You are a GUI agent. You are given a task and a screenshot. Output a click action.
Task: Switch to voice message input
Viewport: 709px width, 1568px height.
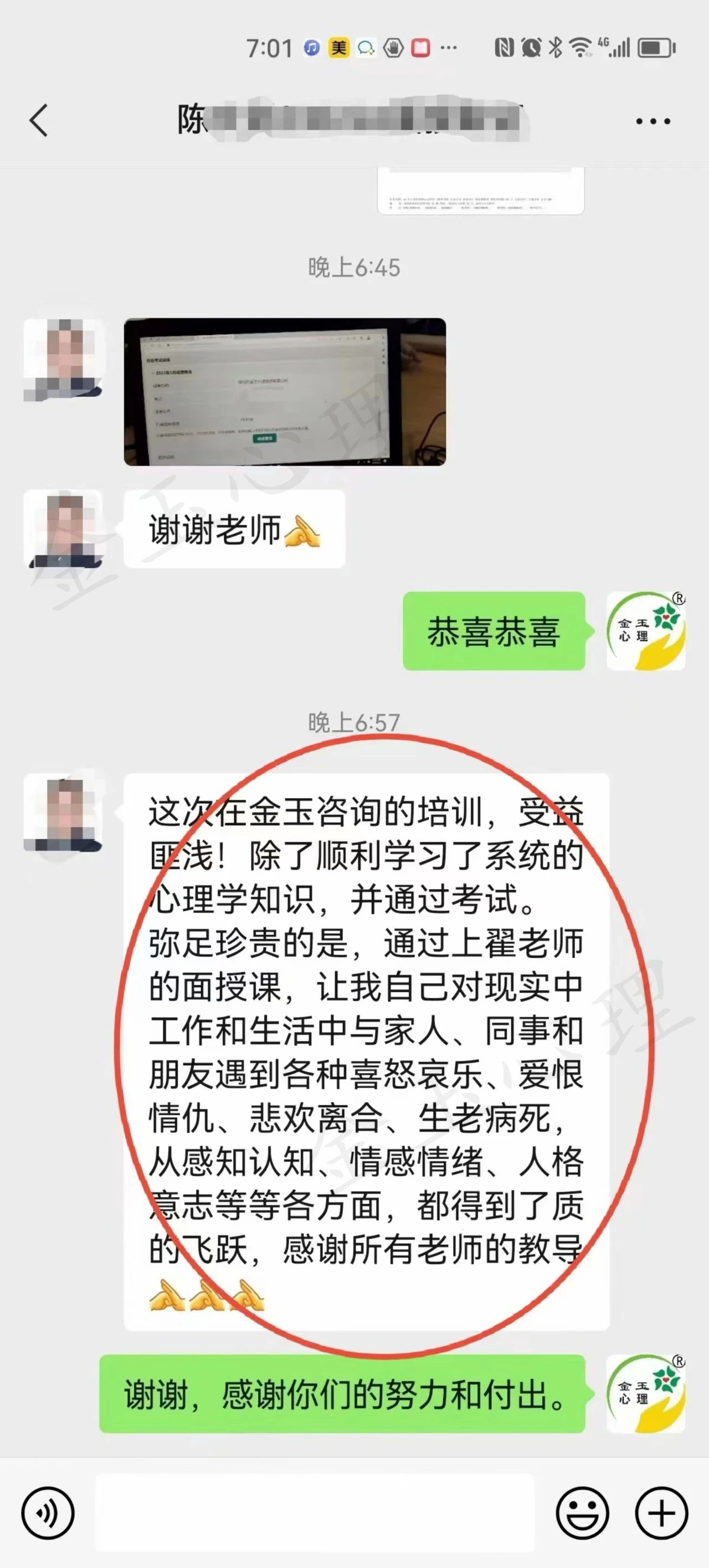(48, 1513)
